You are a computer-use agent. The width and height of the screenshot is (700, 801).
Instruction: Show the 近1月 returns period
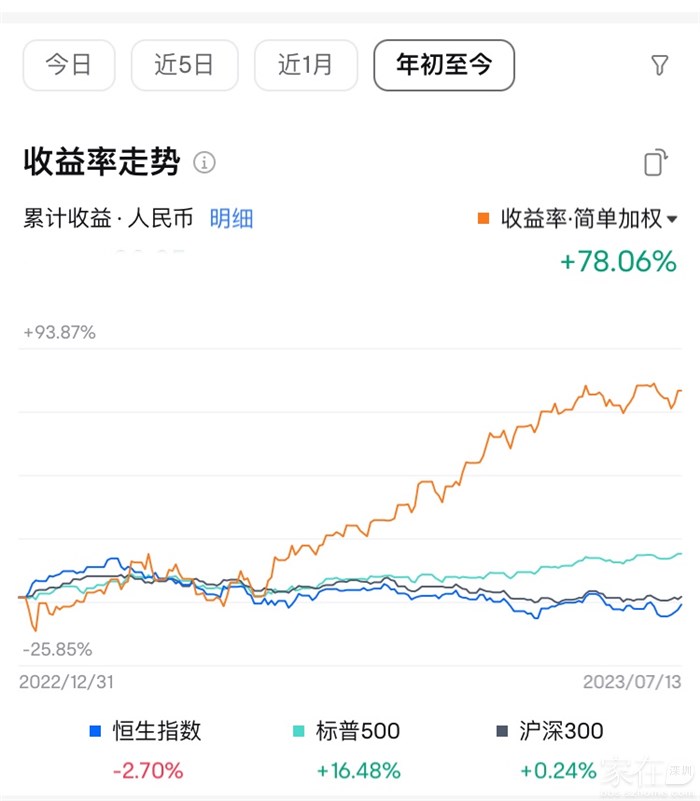pyautogui.click(x=305, y=65)
